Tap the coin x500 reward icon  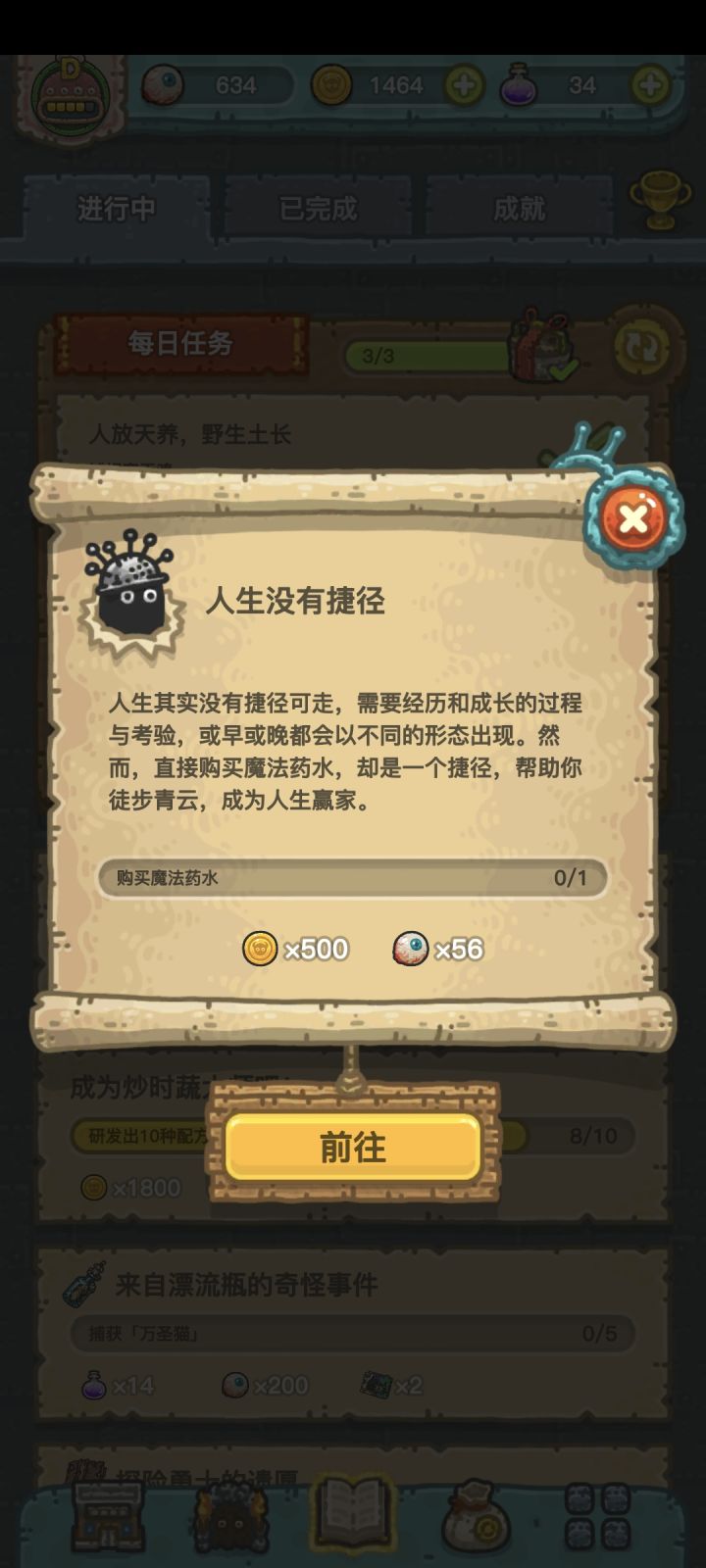point(261,949)
